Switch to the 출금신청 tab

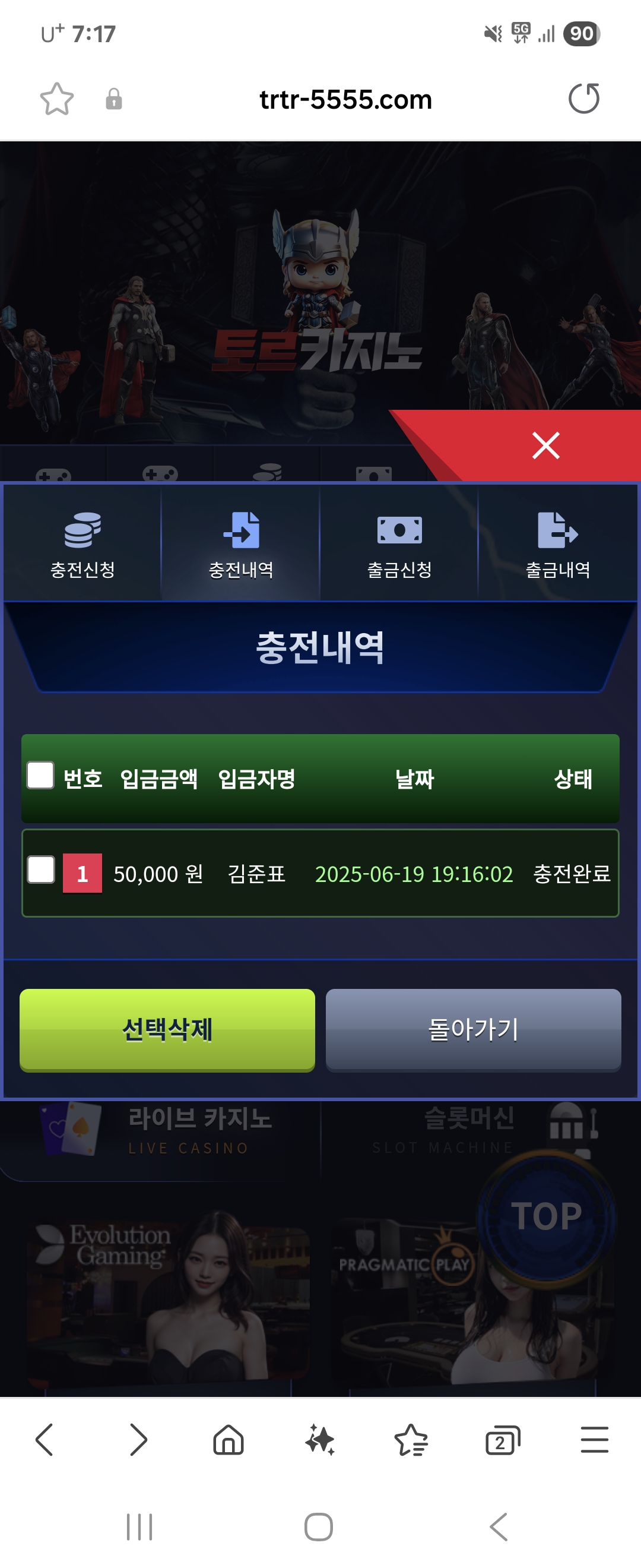[x=399, y=543]
